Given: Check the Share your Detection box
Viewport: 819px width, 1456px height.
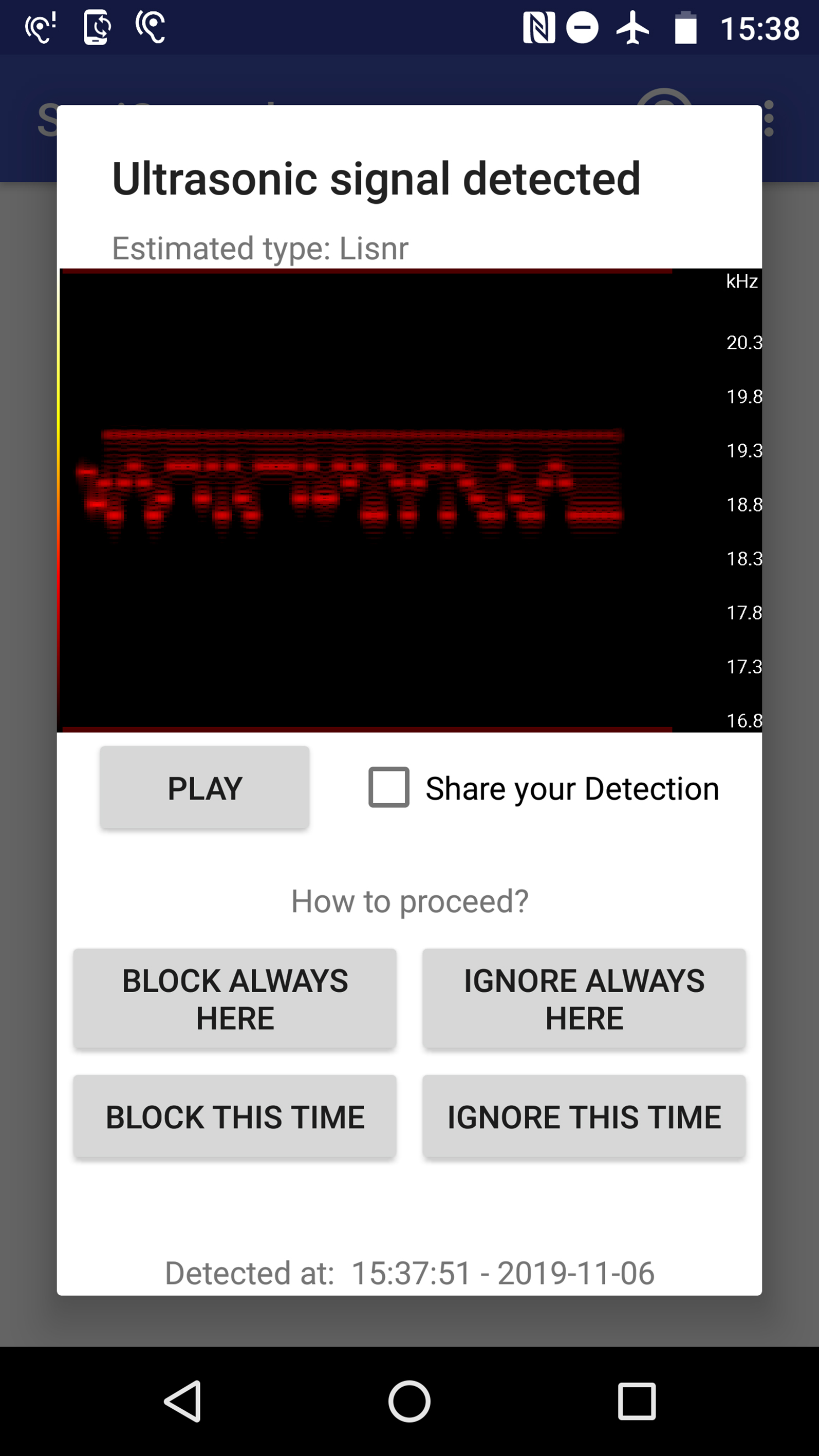Looking at the screenshot, I should (x=389, y=787).
